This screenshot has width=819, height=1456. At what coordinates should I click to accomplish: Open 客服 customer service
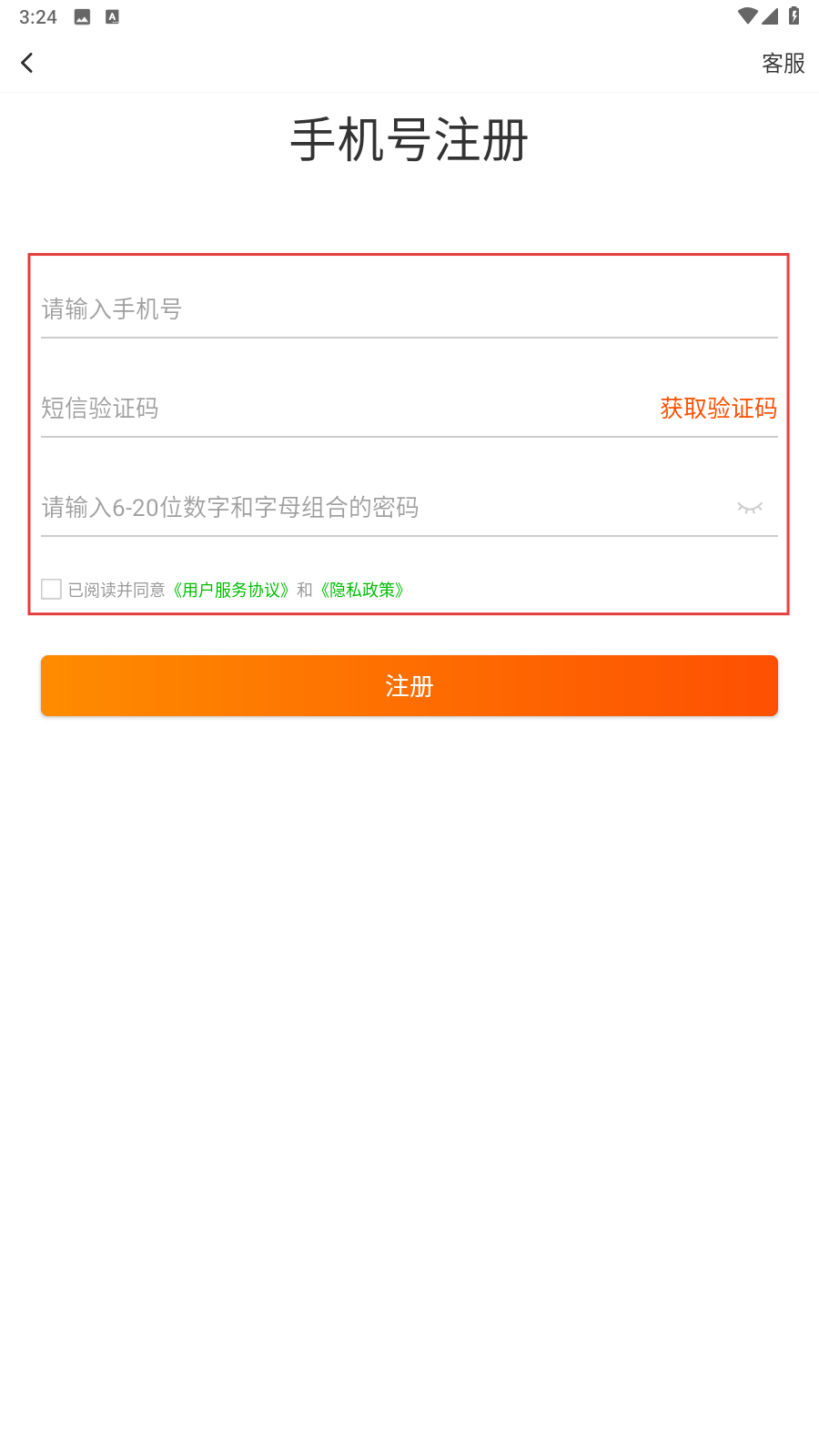tap(783, 63)
